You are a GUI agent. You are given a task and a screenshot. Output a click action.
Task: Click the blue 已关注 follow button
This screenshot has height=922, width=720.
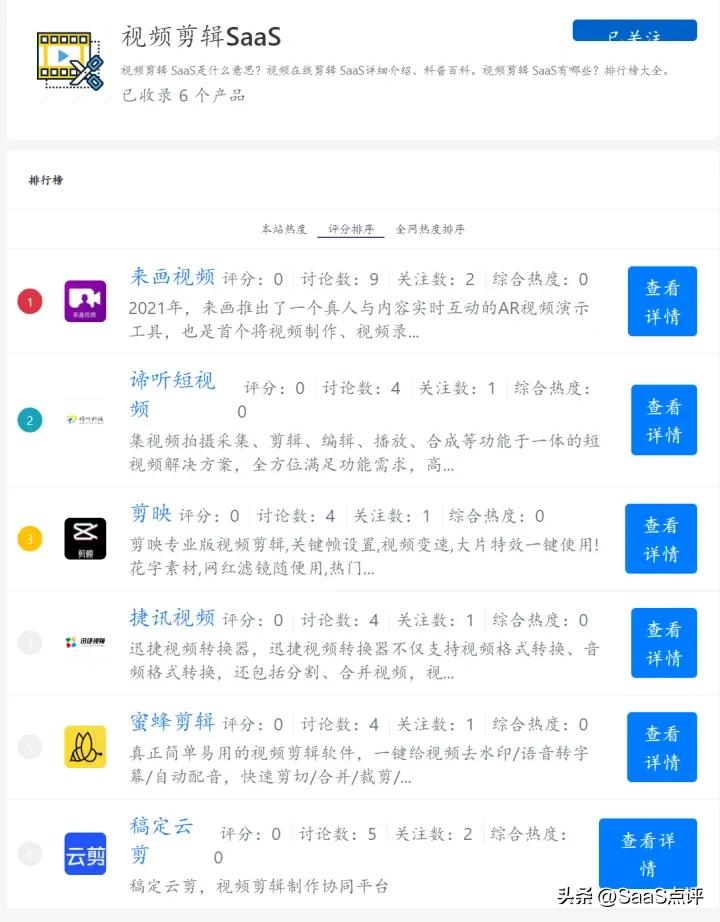coord(634,31)
